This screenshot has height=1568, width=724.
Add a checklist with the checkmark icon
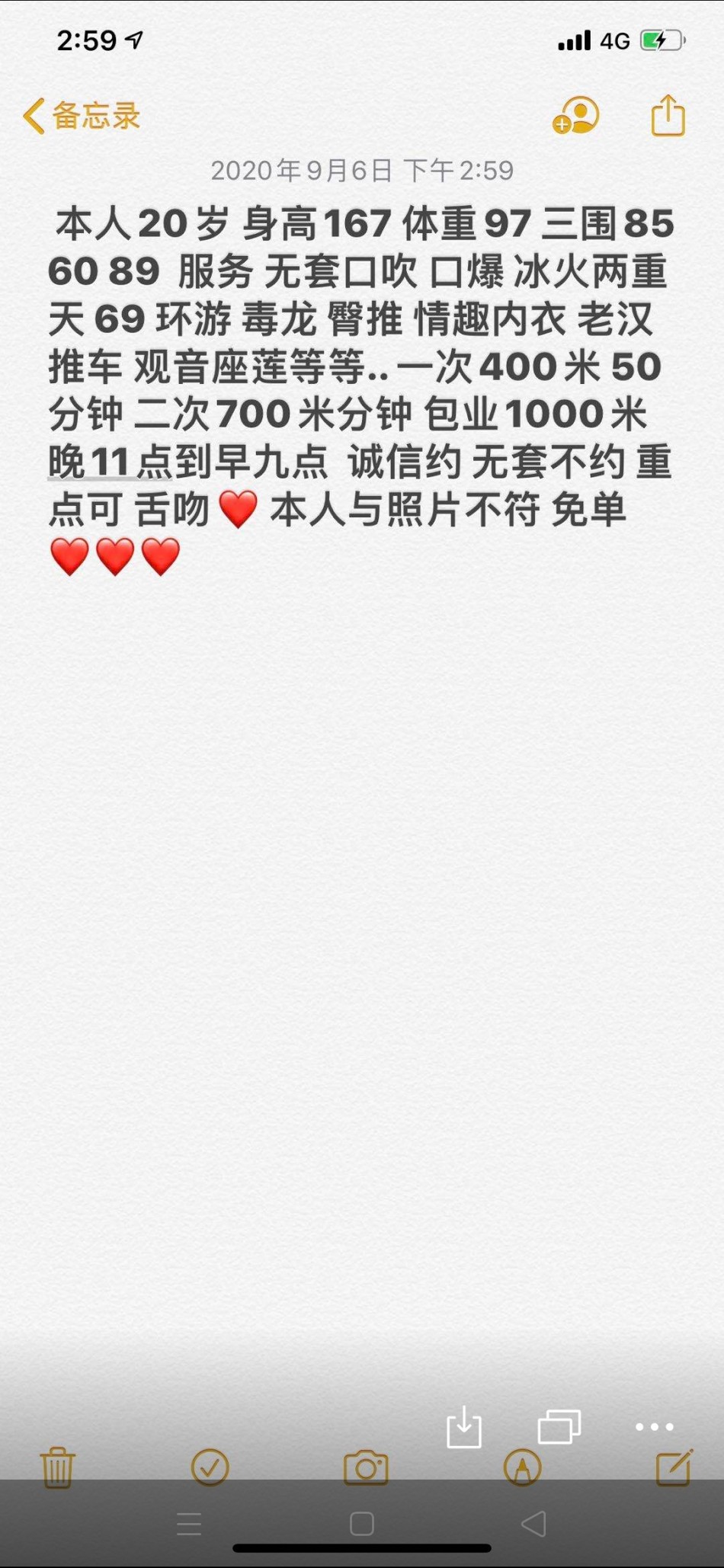[210, 1467]
